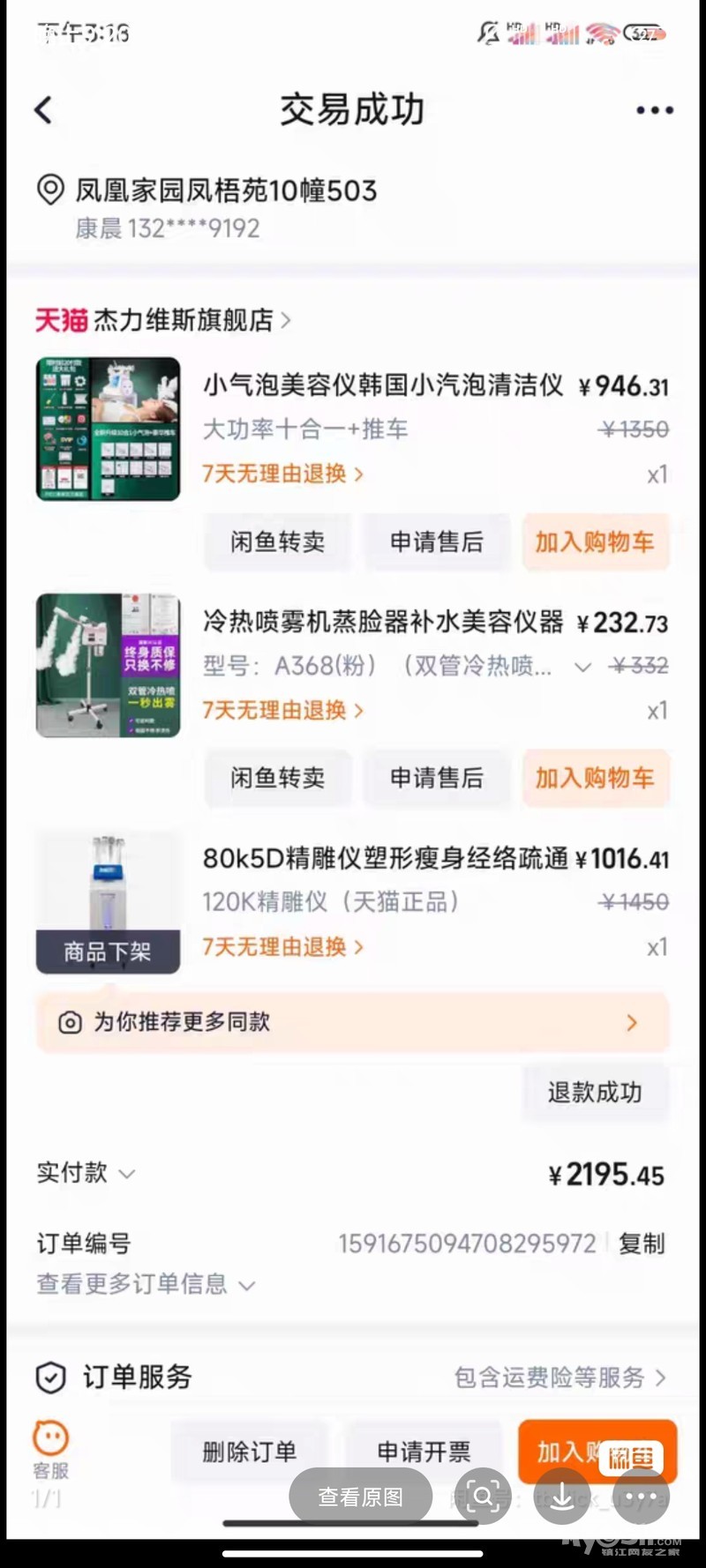Resell 冷热喷雾机 on 闲鱼
This screenshot has width=706, height=1568.
[277, 778]
